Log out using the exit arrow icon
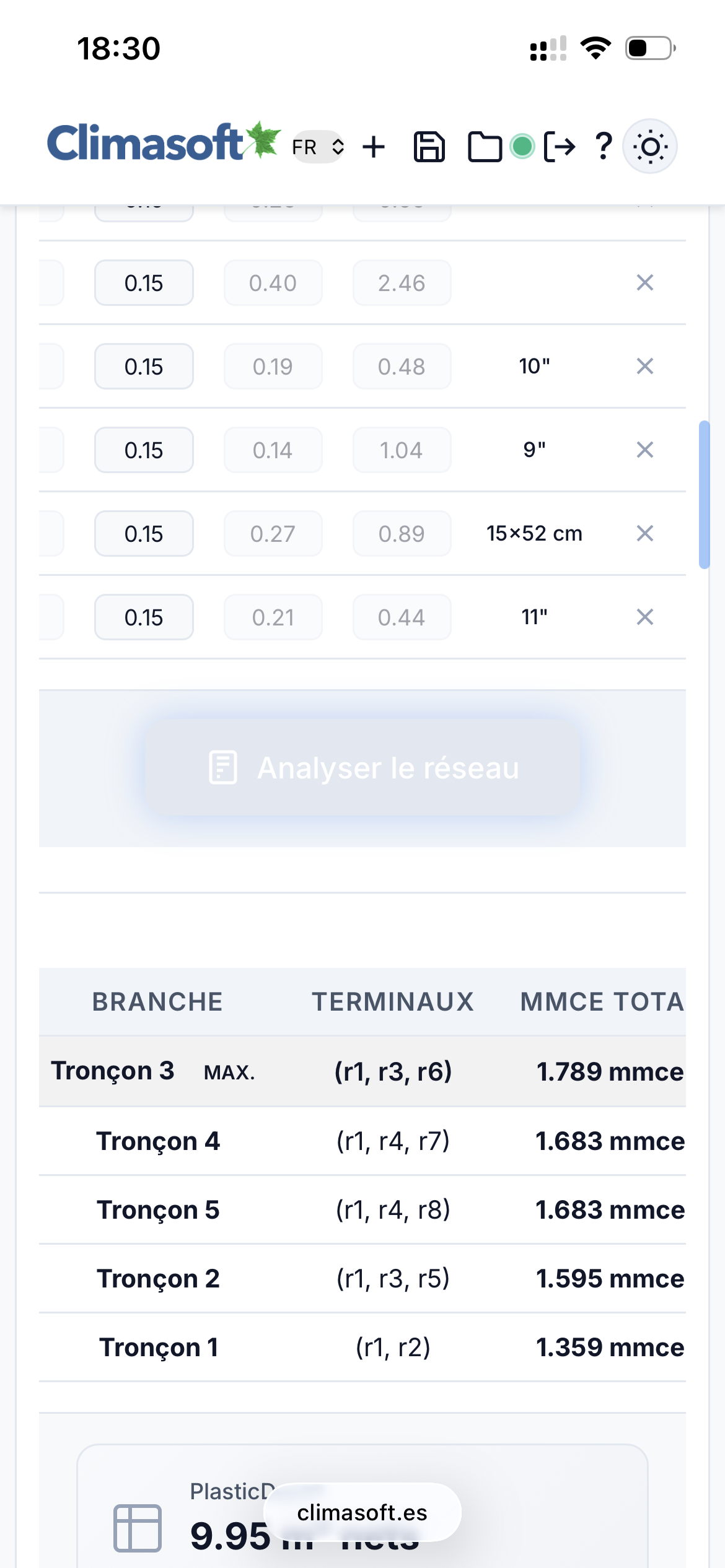 [560, 147]
